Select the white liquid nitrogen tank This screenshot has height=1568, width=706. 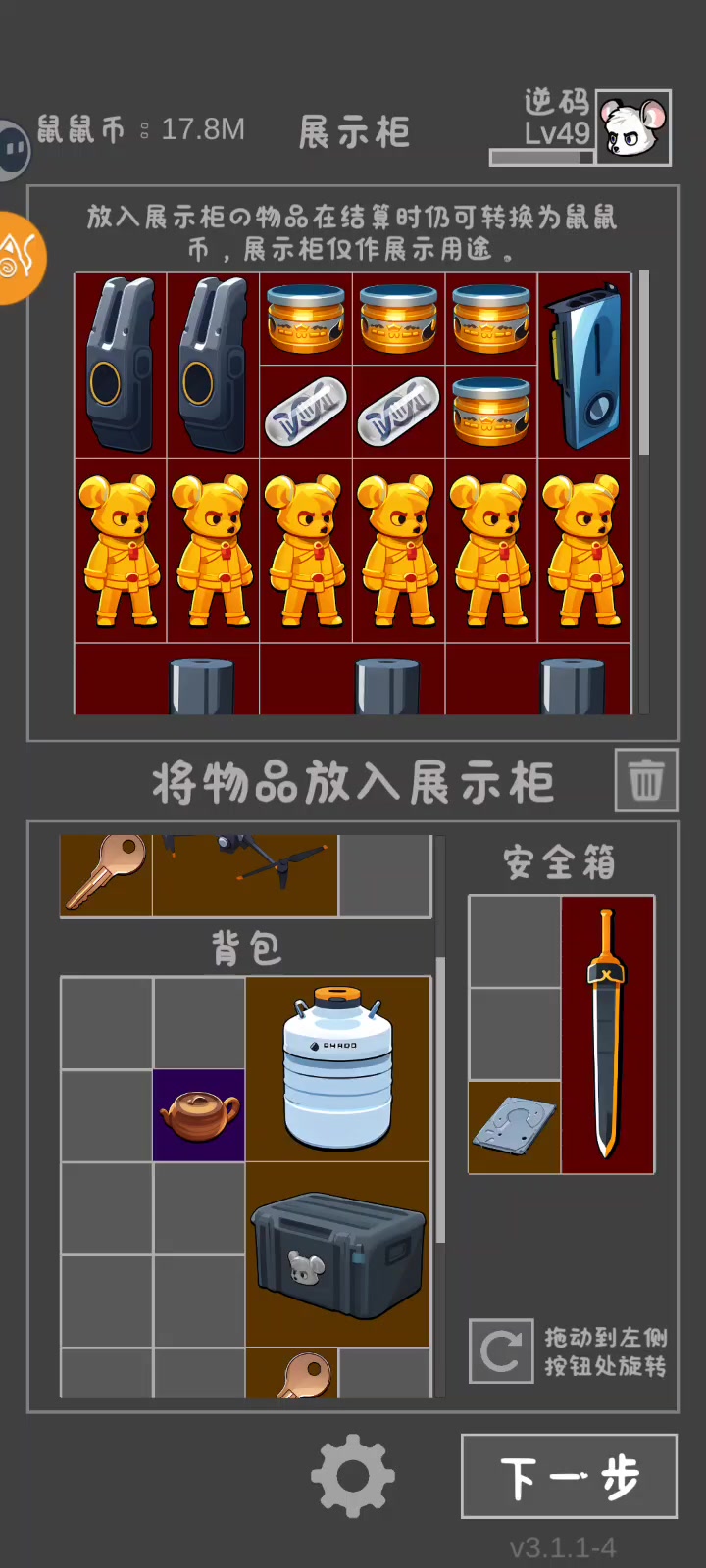tap(338, 1069)
